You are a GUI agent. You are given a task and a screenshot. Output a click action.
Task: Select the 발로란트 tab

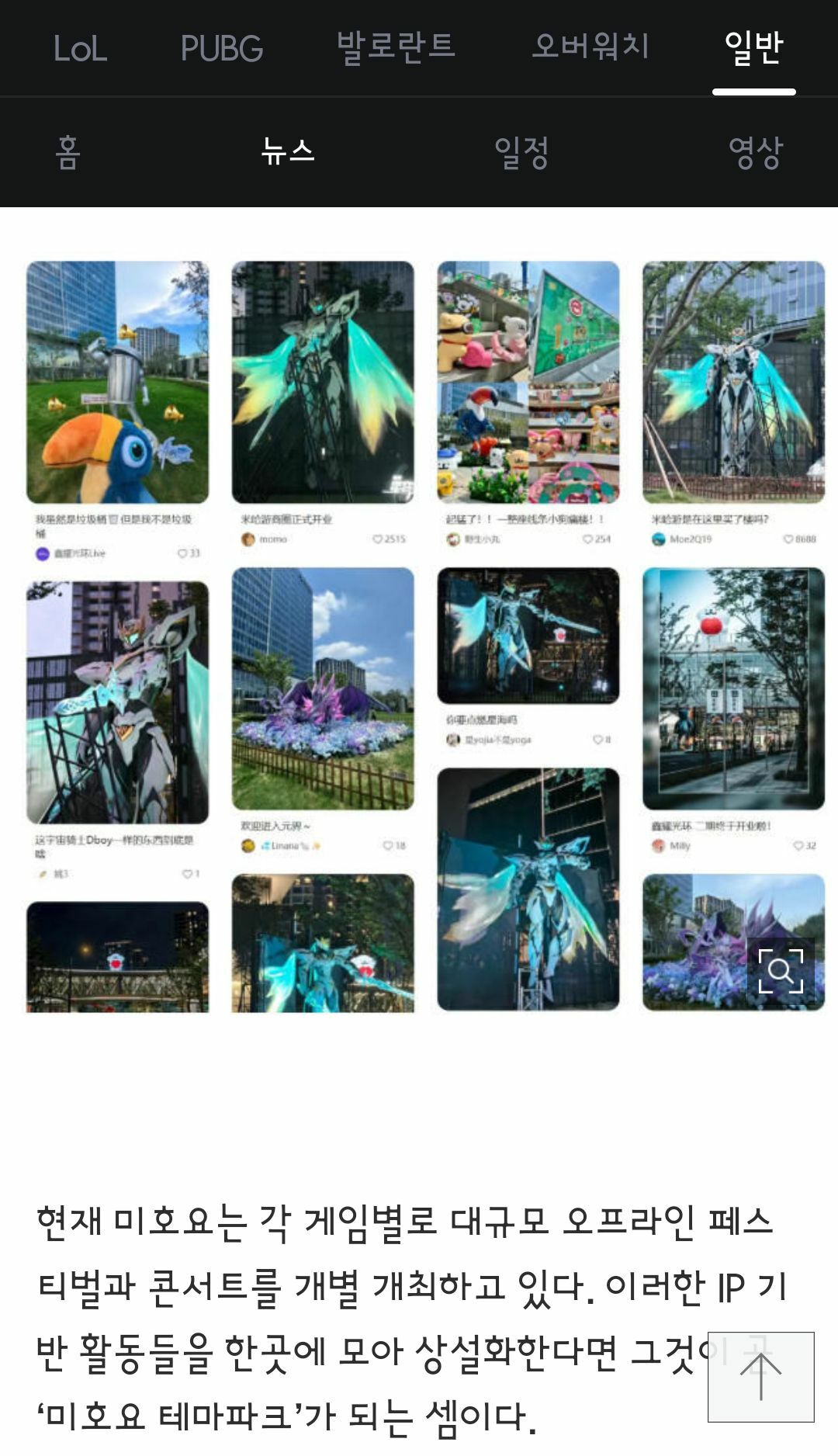point(396,47)
